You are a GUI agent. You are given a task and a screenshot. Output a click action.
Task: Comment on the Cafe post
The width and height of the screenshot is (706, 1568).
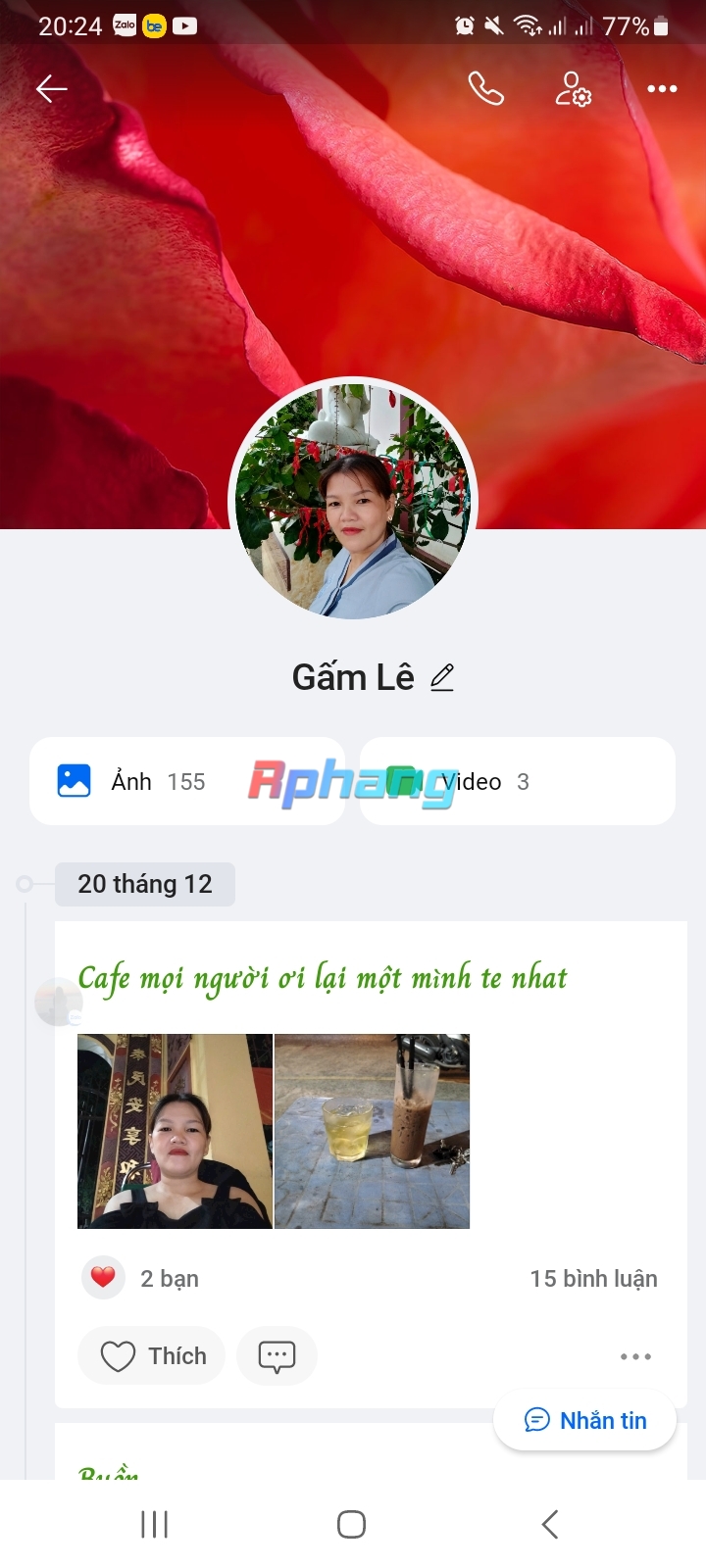coord(277,1356)
